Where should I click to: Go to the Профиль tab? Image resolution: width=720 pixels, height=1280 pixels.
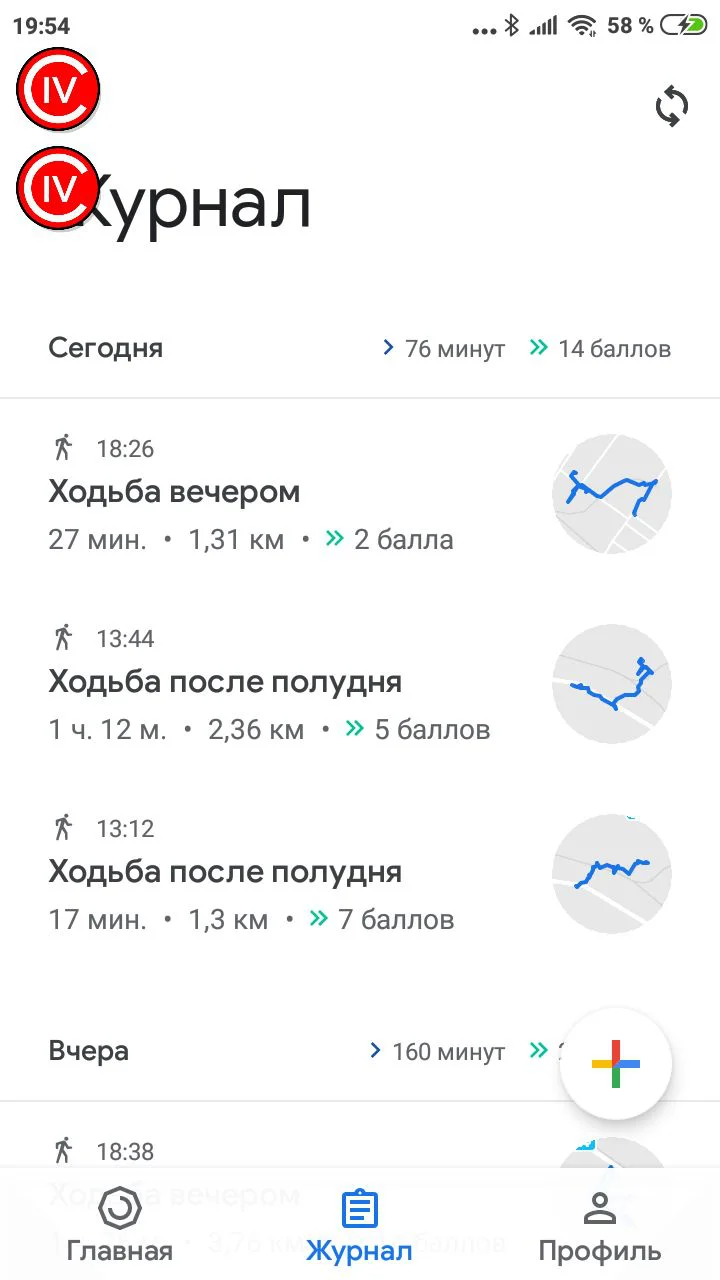pyautogui.click(x=599, y=1226)
